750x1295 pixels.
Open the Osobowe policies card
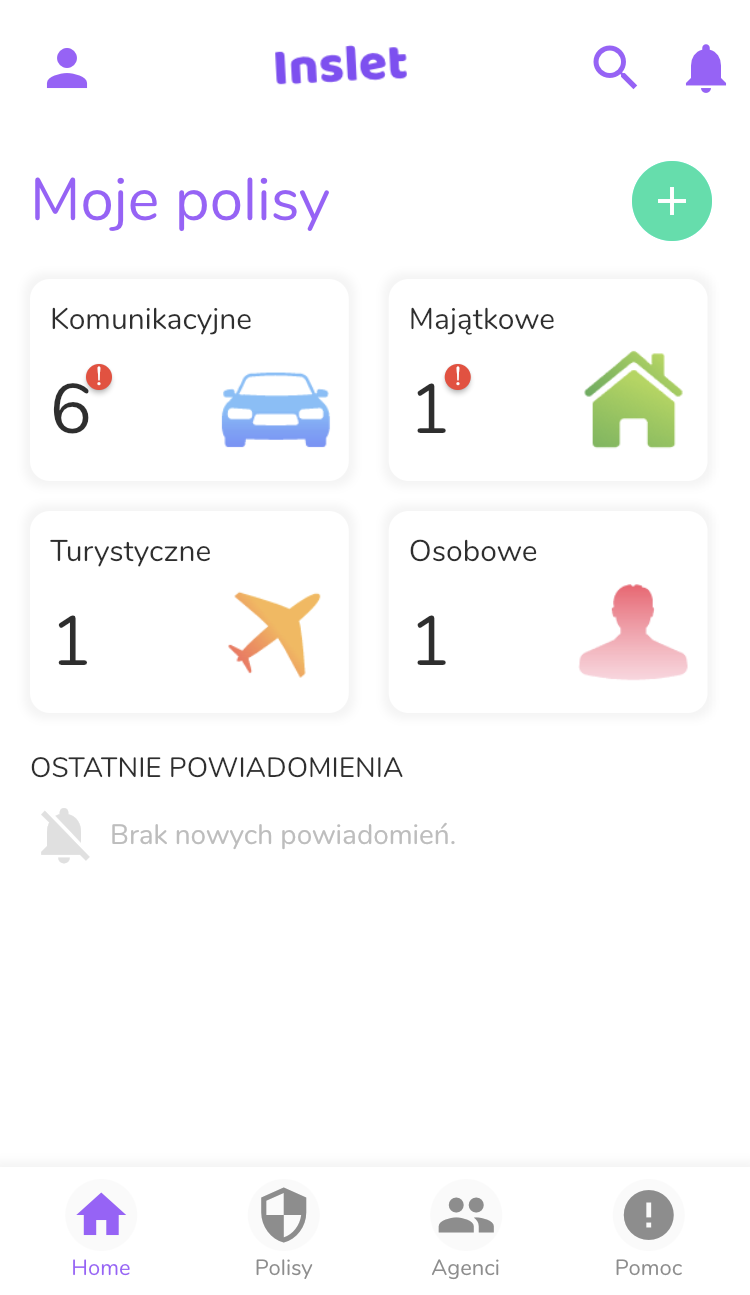tap(548, 612)
